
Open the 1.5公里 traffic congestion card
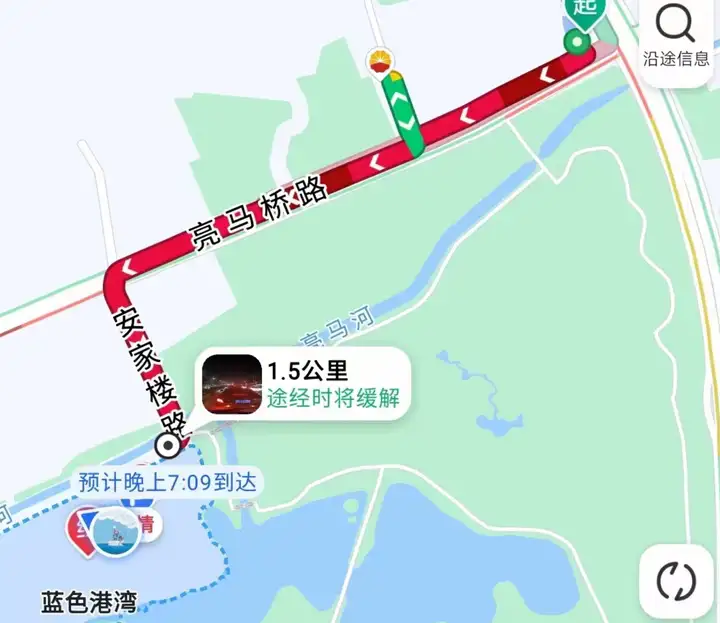(x=304, y=384)
